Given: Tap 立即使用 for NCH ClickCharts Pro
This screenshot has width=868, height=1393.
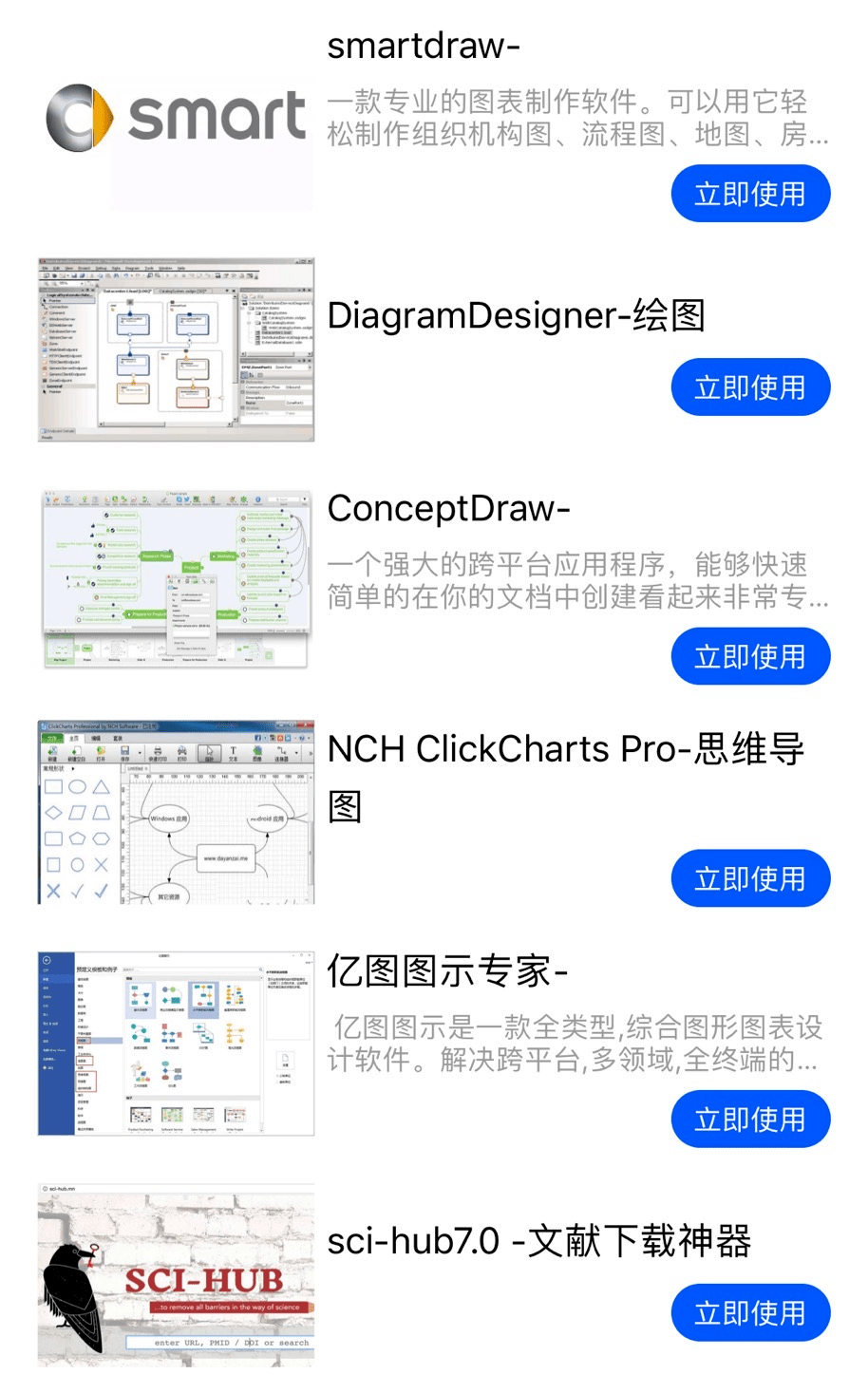Looking at the screenshot, I should [x=750, y=878].
